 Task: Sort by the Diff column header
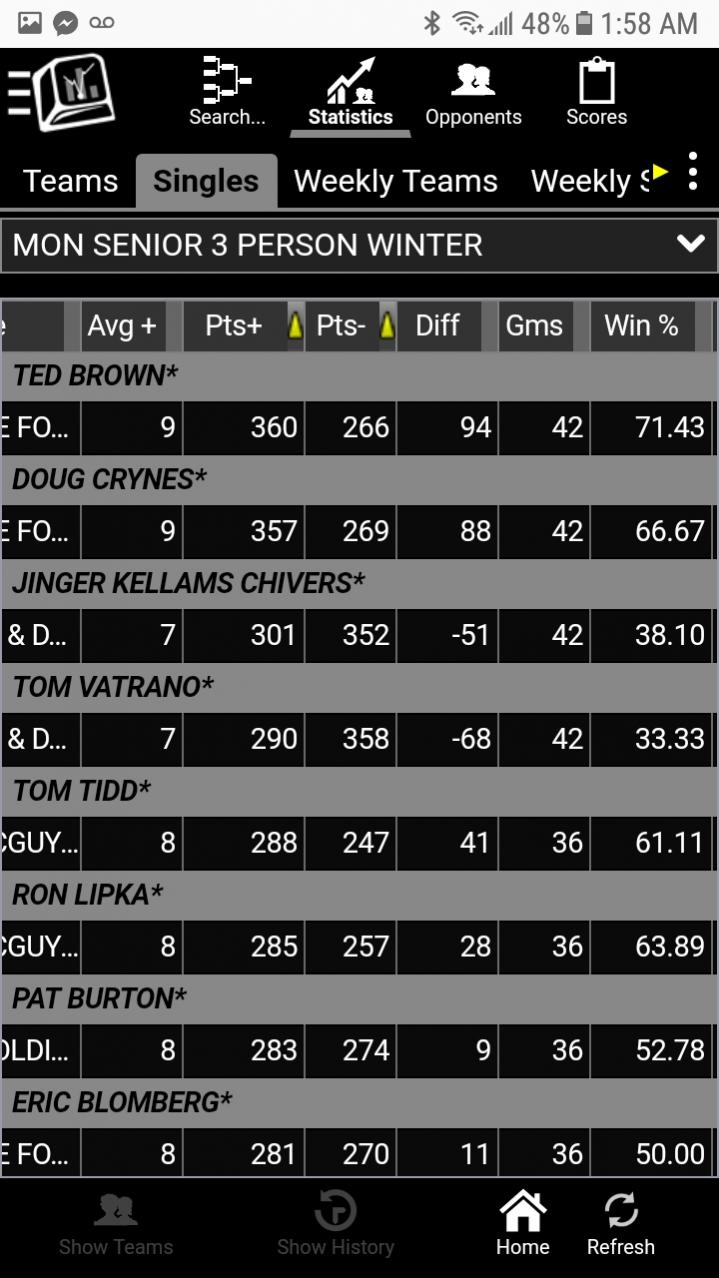438,326
